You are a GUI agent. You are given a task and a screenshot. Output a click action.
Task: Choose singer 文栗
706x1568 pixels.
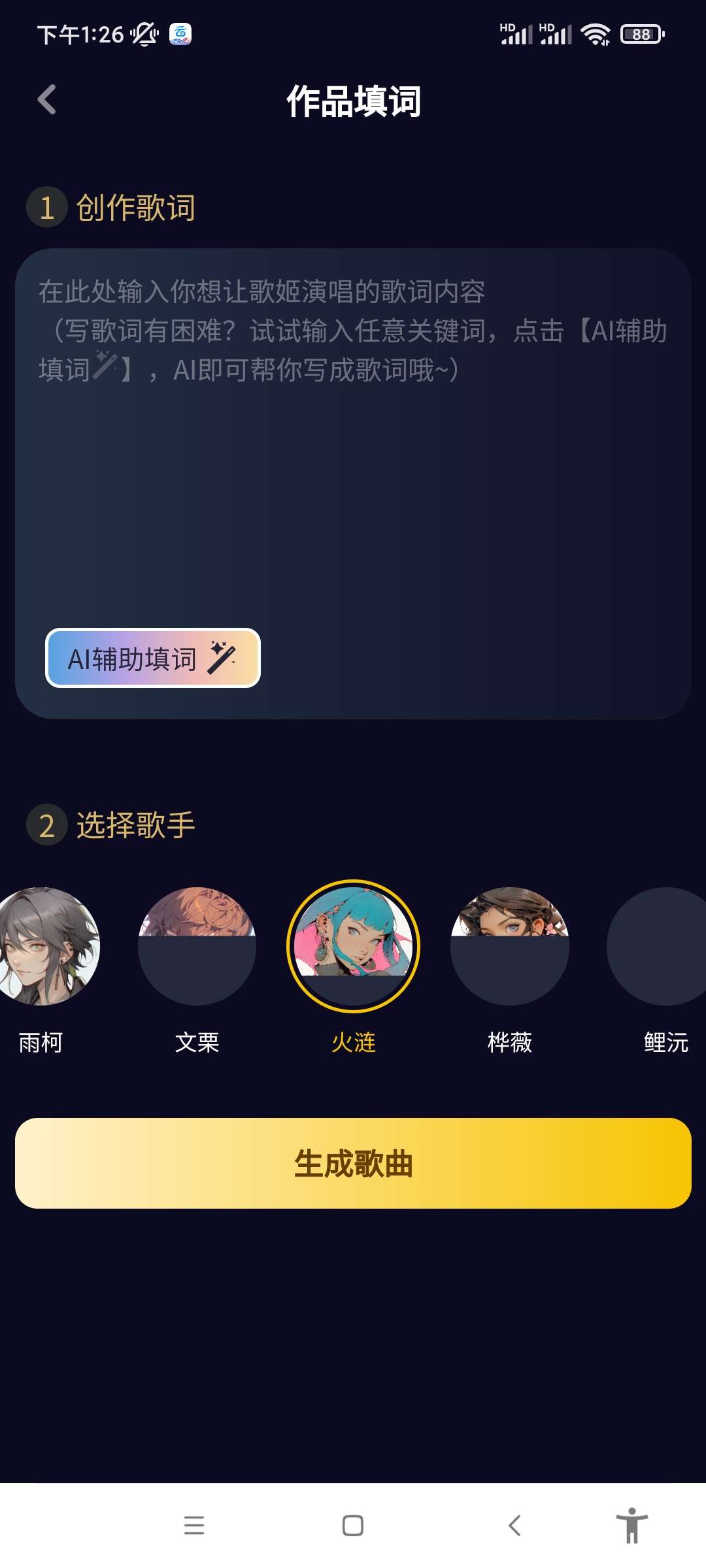click(x=197, y=946)
